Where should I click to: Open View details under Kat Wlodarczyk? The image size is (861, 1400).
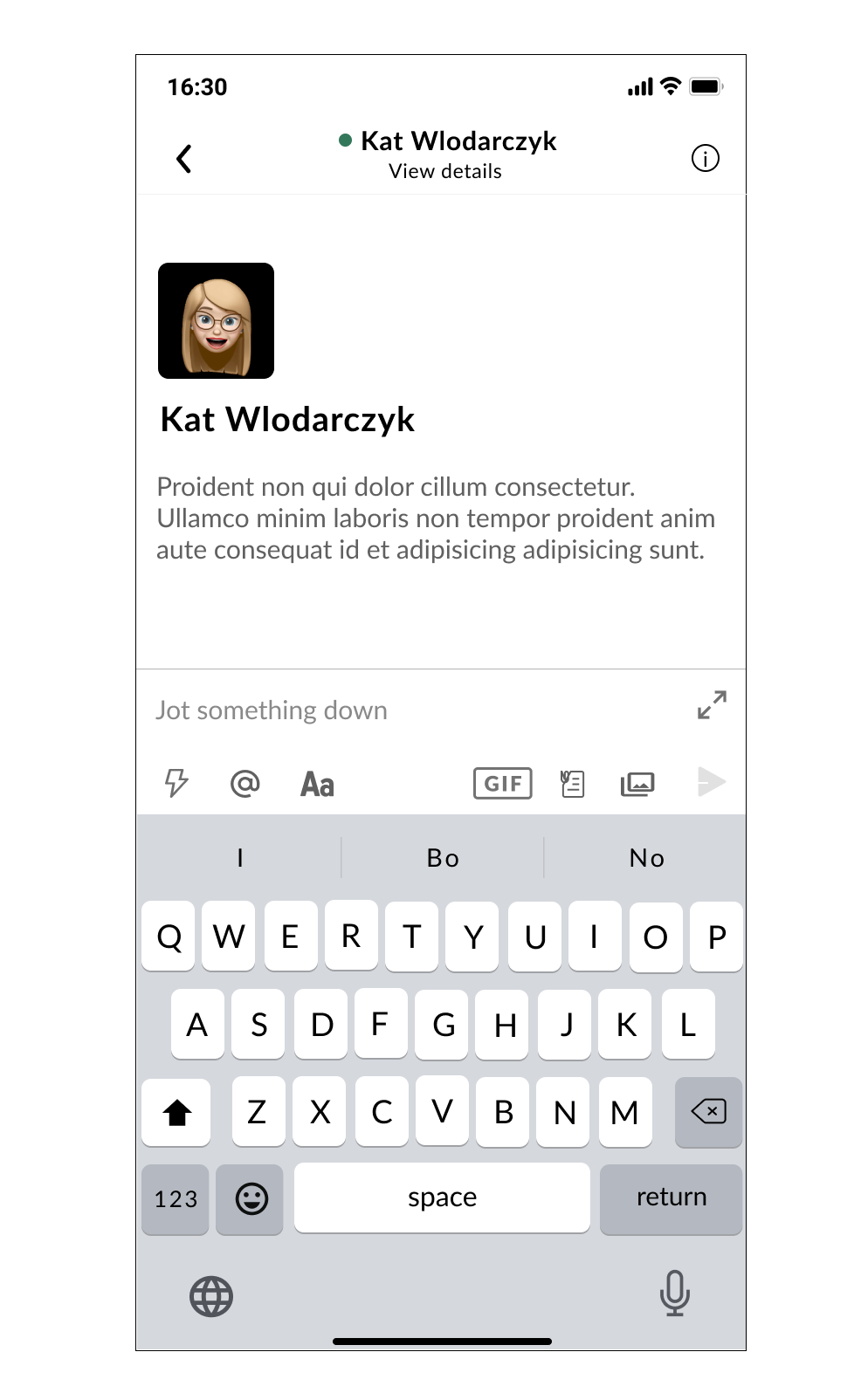click(445, 171)
